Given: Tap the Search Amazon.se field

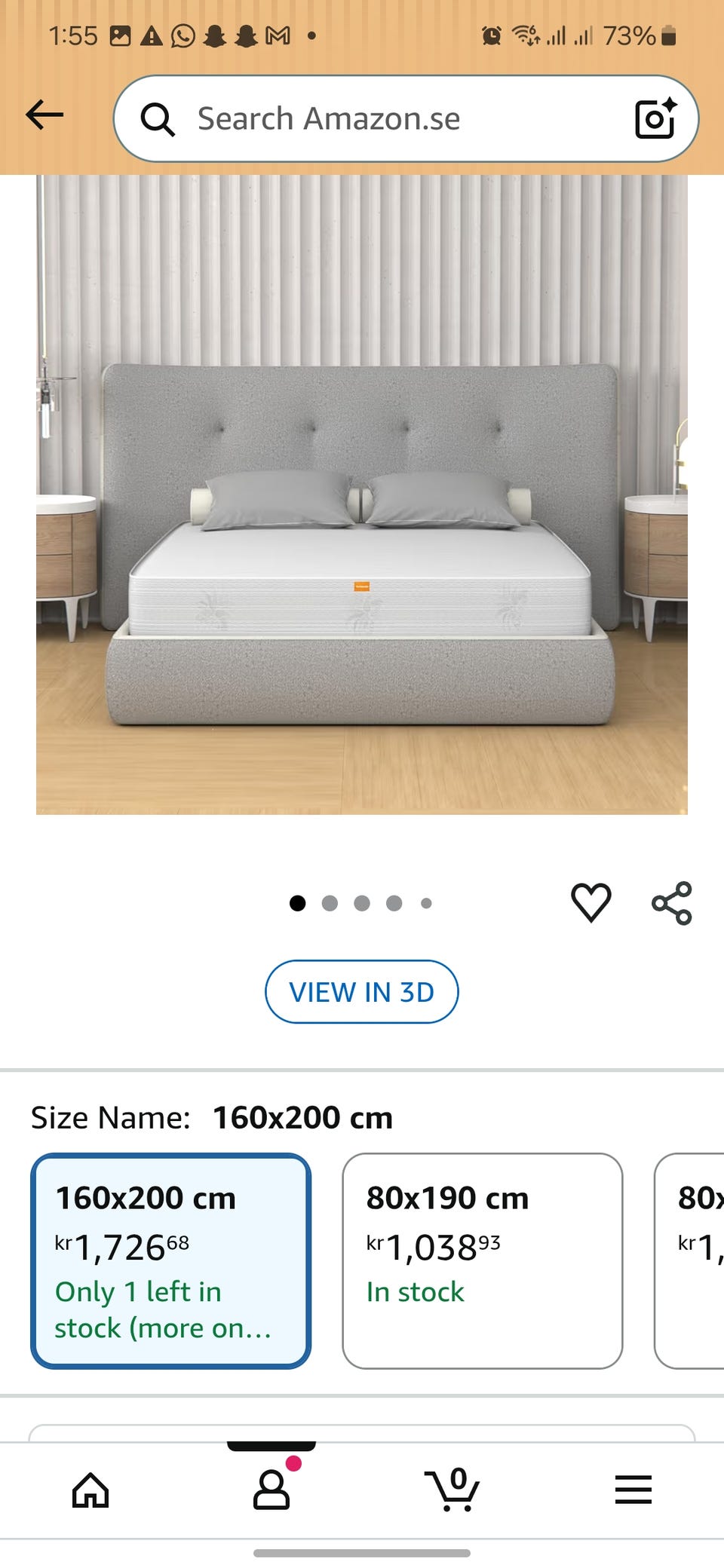Looking at the screenshot, I should (377, 118).
